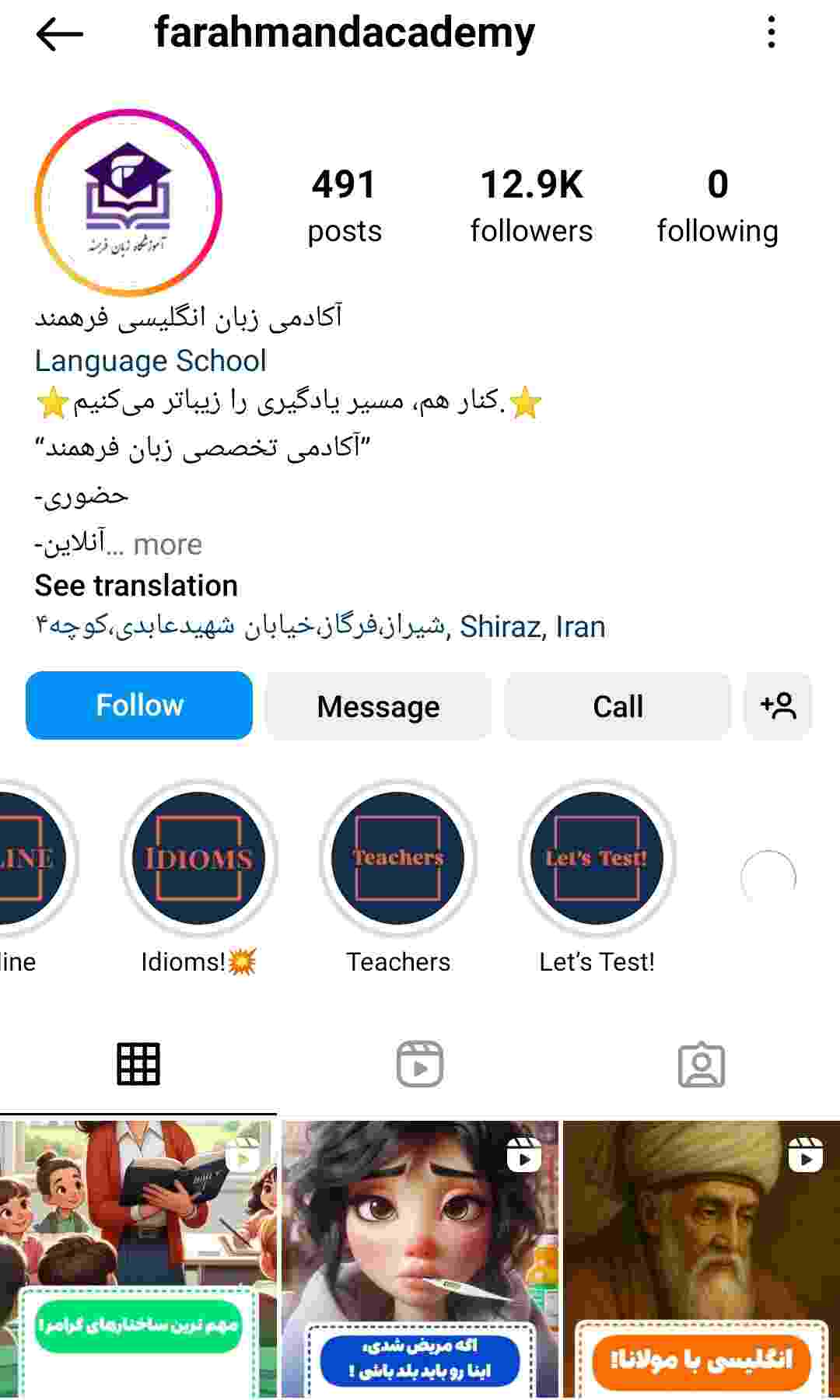Message this language school
The image size is (840, 1400).
pyautogui.click(x=378, y=705)
